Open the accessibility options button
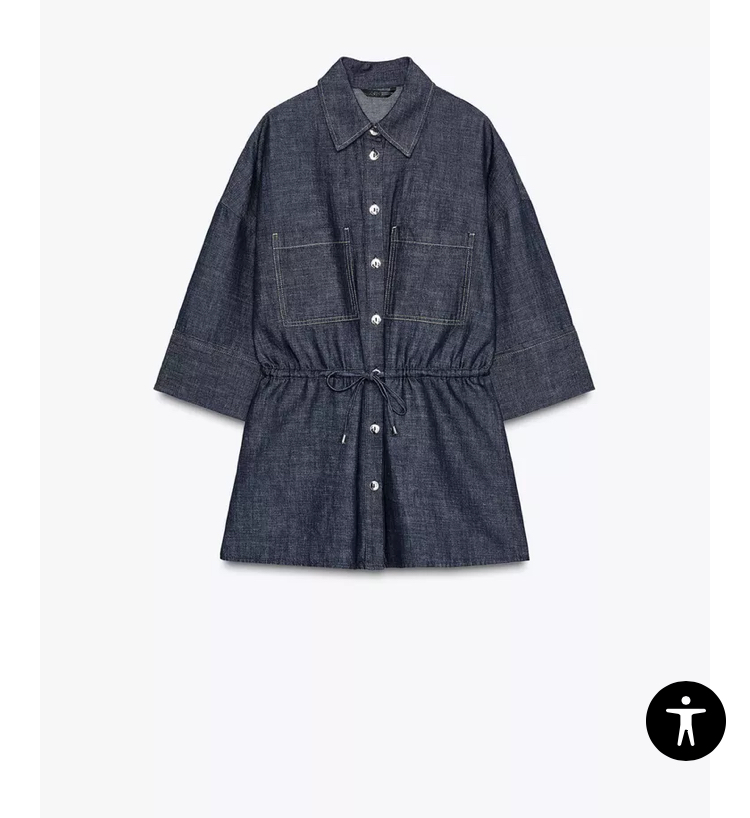Screen dimensions: 750x818 point(685,720)
